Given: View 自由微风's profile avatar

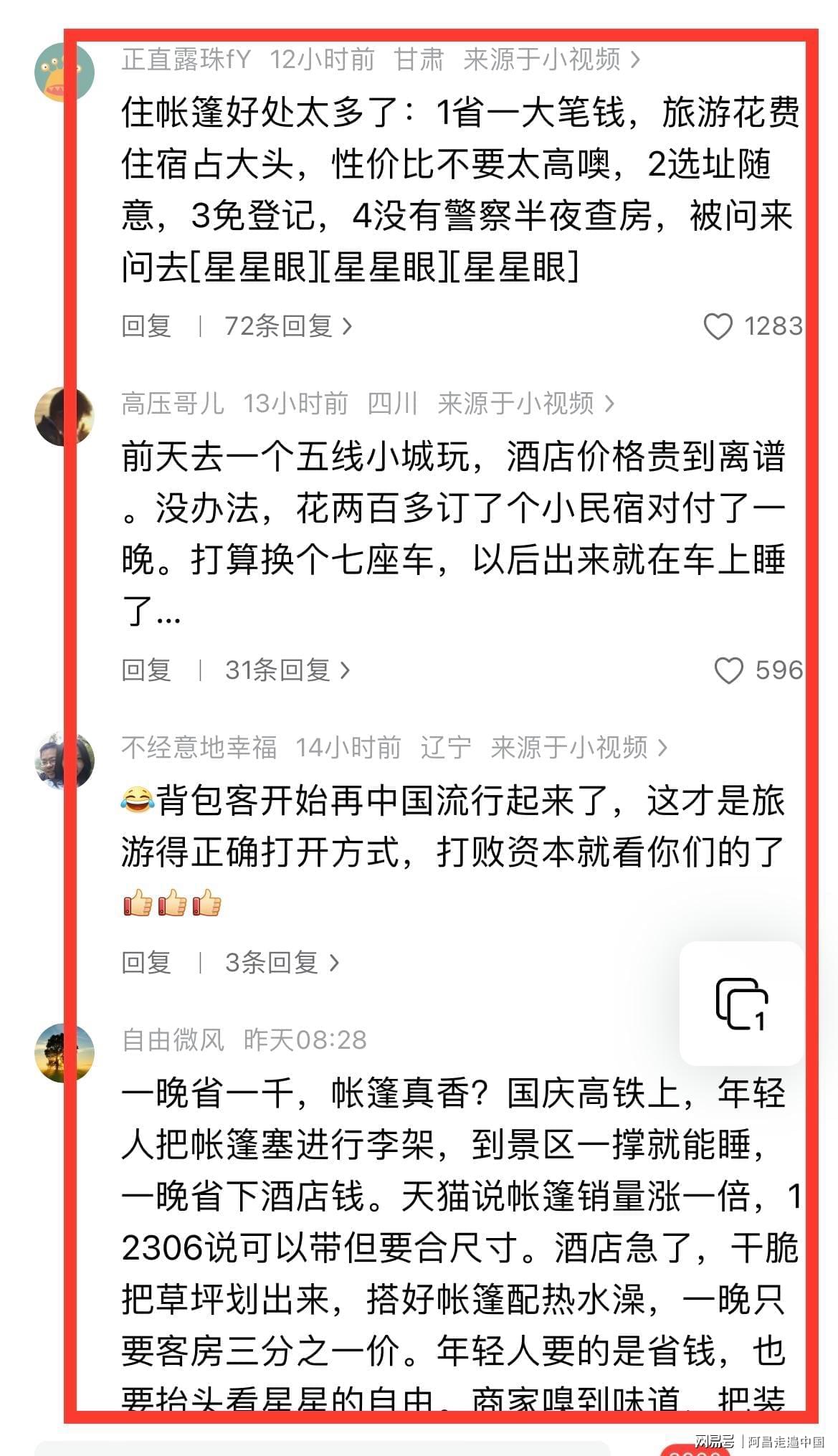Looking at the screenshot, I should [x=65, y=1052].
